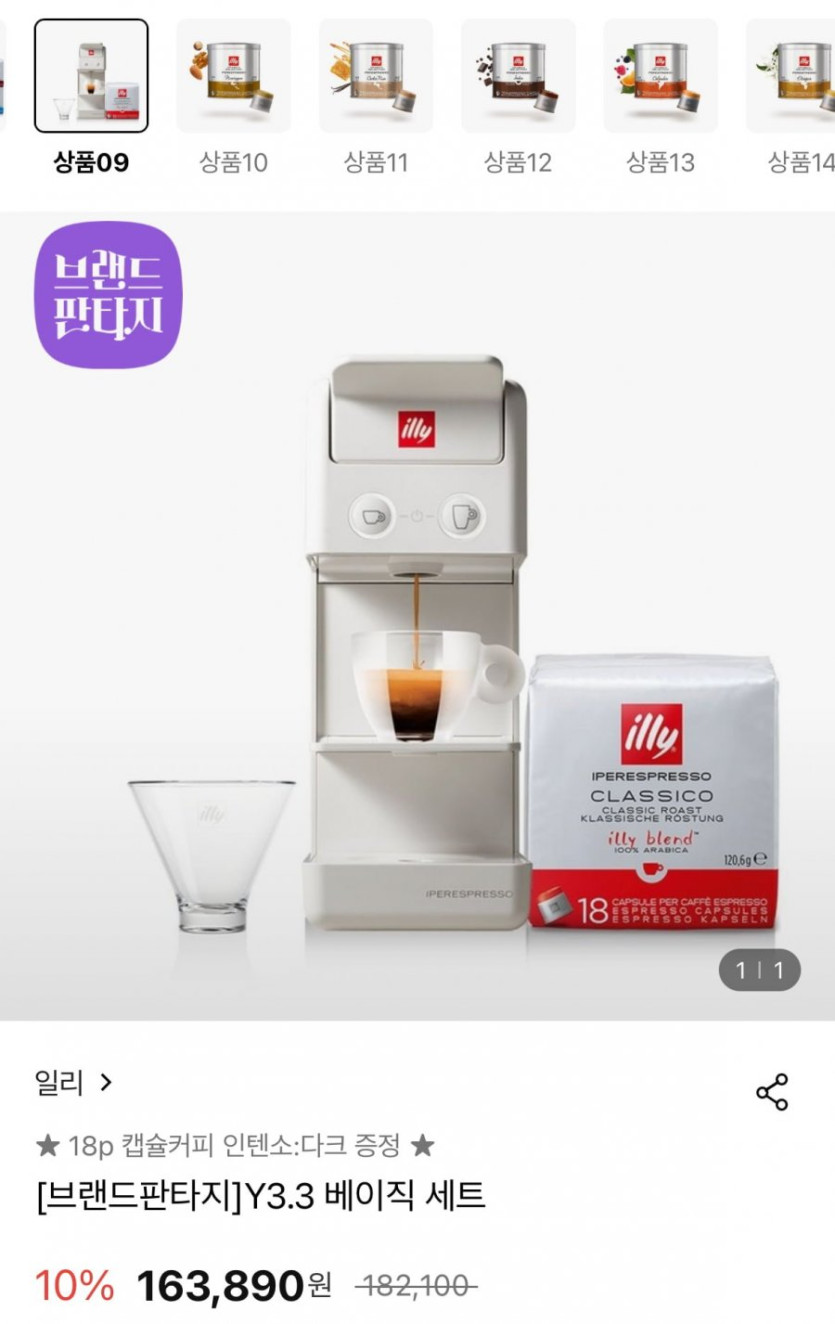Switch to product 상품11
The width and height of the screenshot is (835, 1324).
[x=376, y=76]
